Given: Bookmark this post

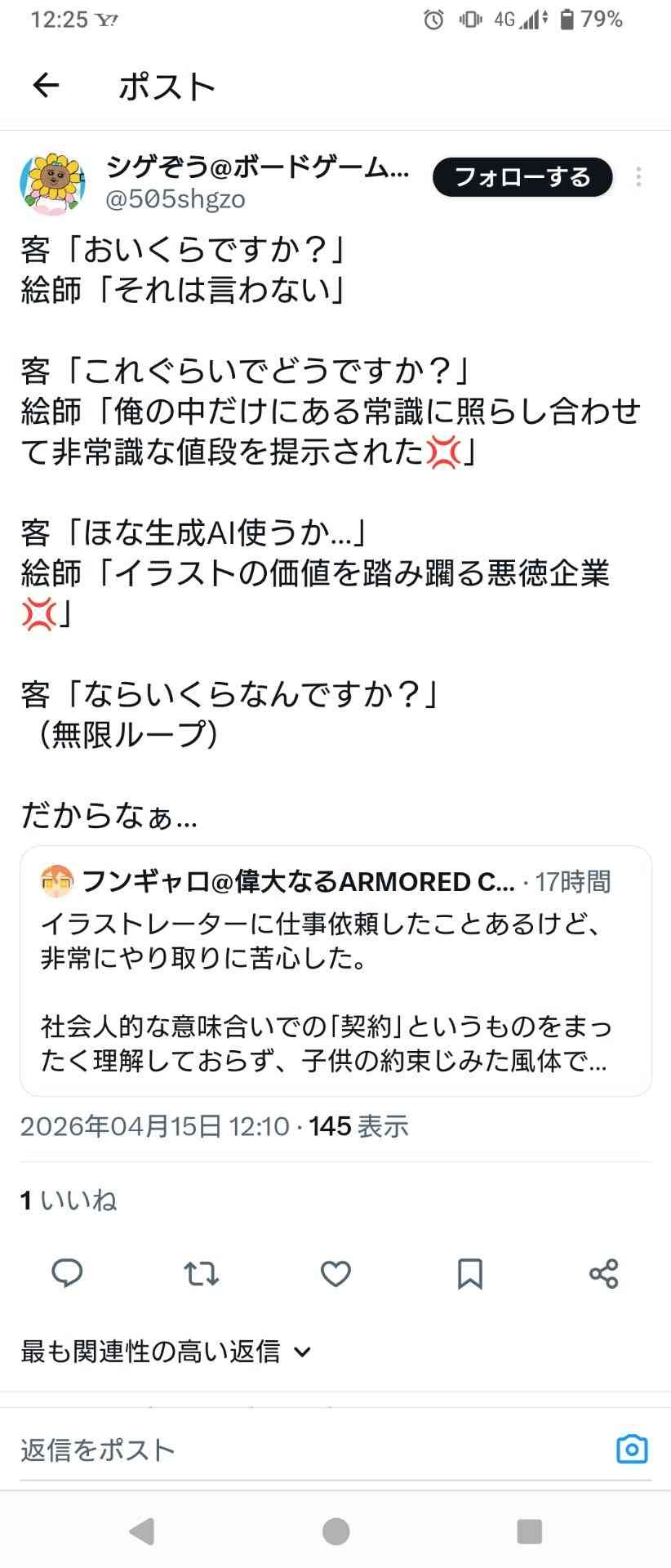Looking at the screenshot, I should [x=469, y=1273].
